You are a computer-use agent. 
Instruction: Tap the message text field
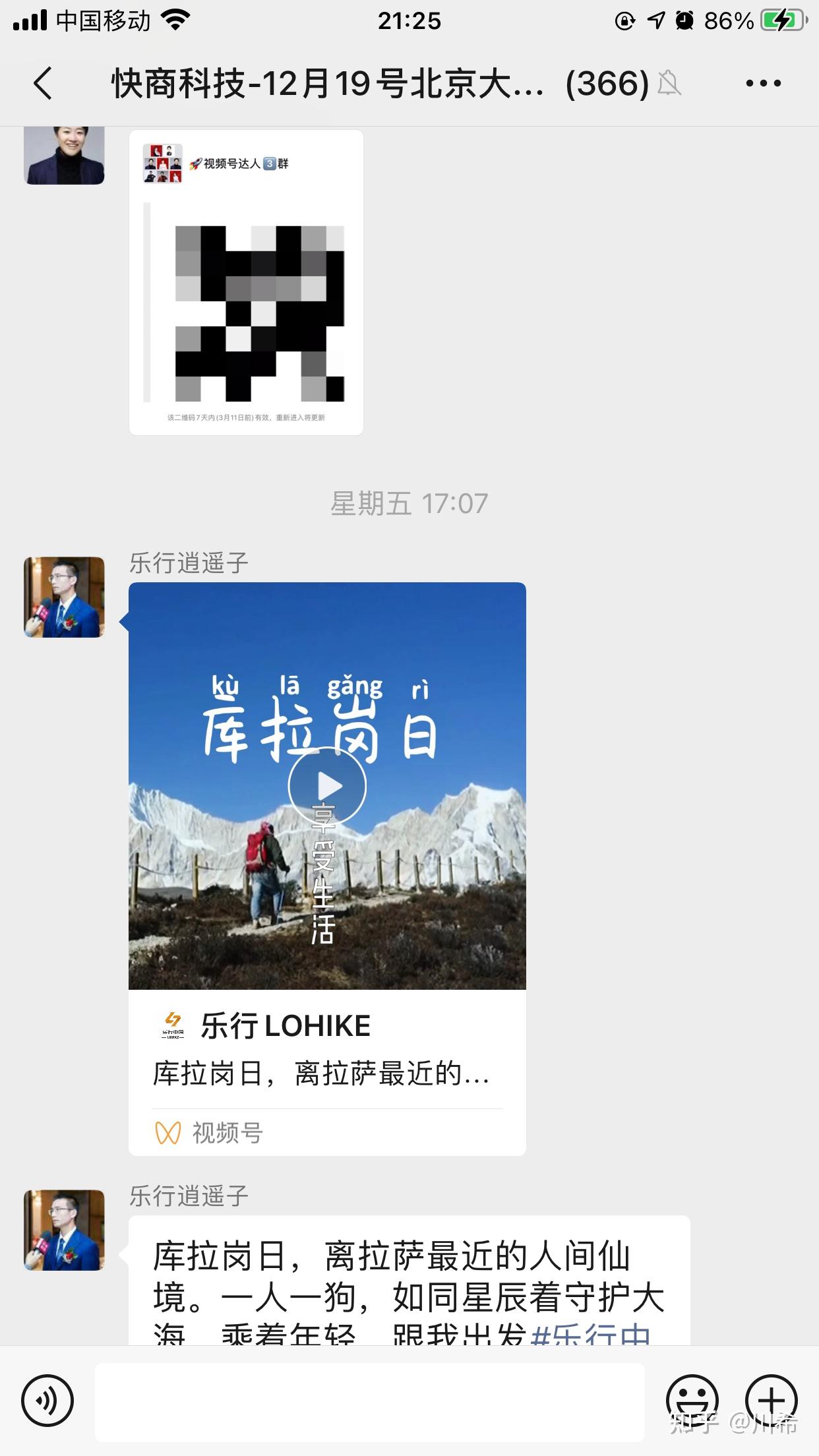[369, 1401]
